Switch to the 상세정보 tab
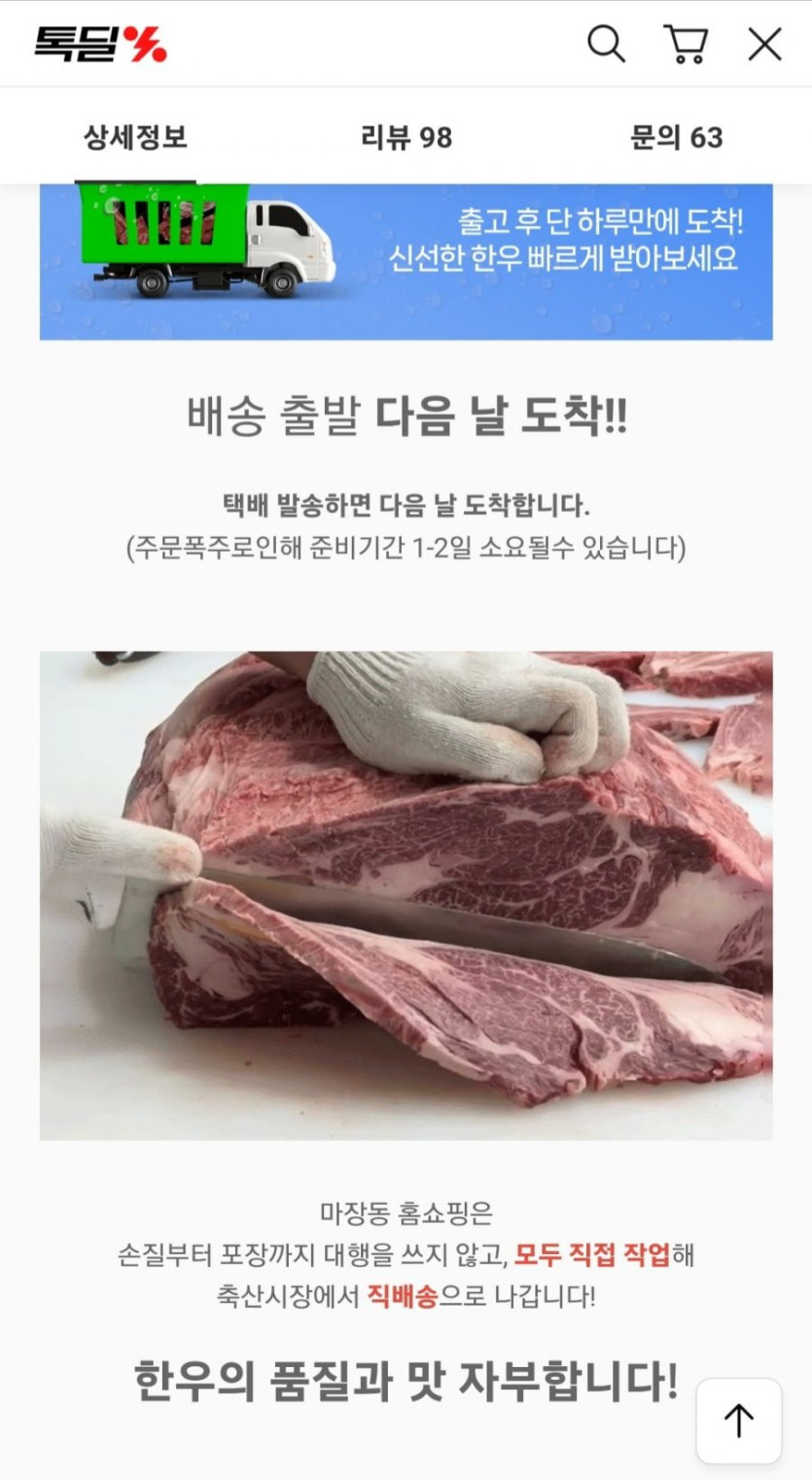Screen dimensions: 812x1480 coord(135,137)
